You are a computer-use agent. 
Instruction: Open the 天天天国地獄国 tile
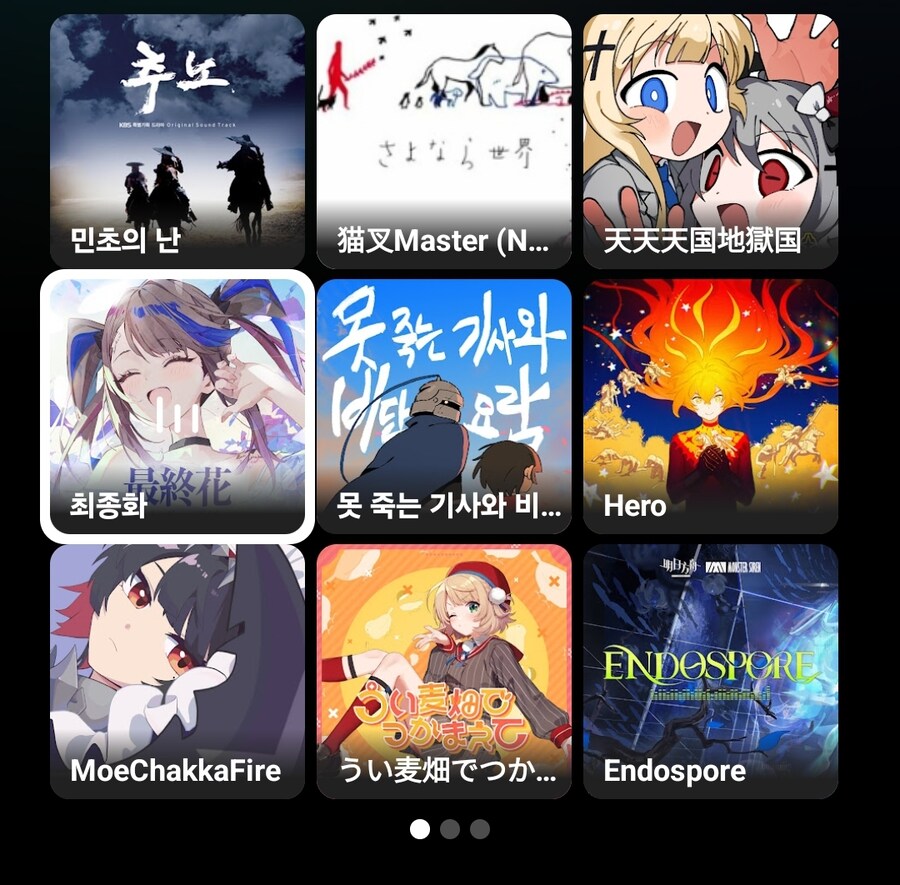tap(710, 141)
